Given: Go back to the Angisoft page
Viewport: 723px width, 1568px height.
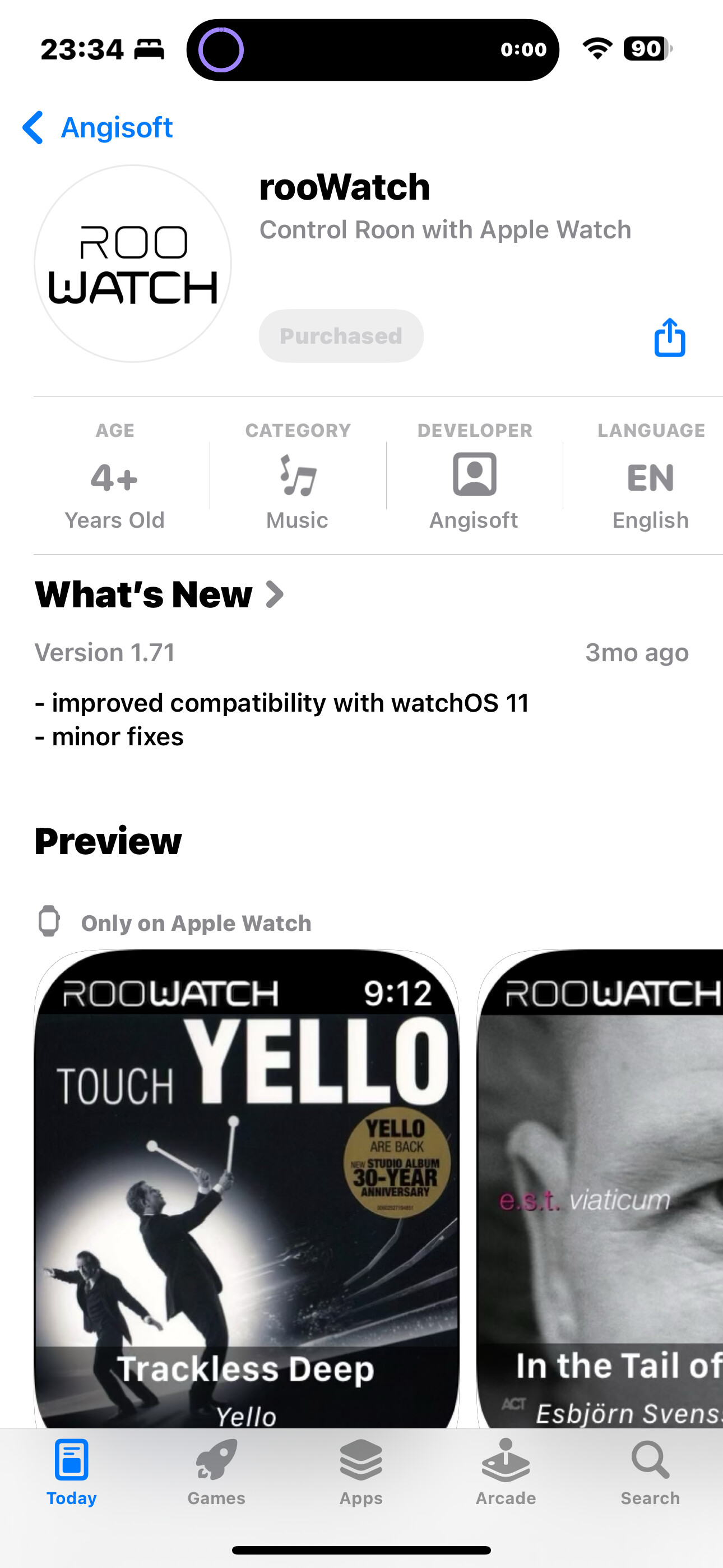Looking at the screenshot, I should click(x=98, y=128).
